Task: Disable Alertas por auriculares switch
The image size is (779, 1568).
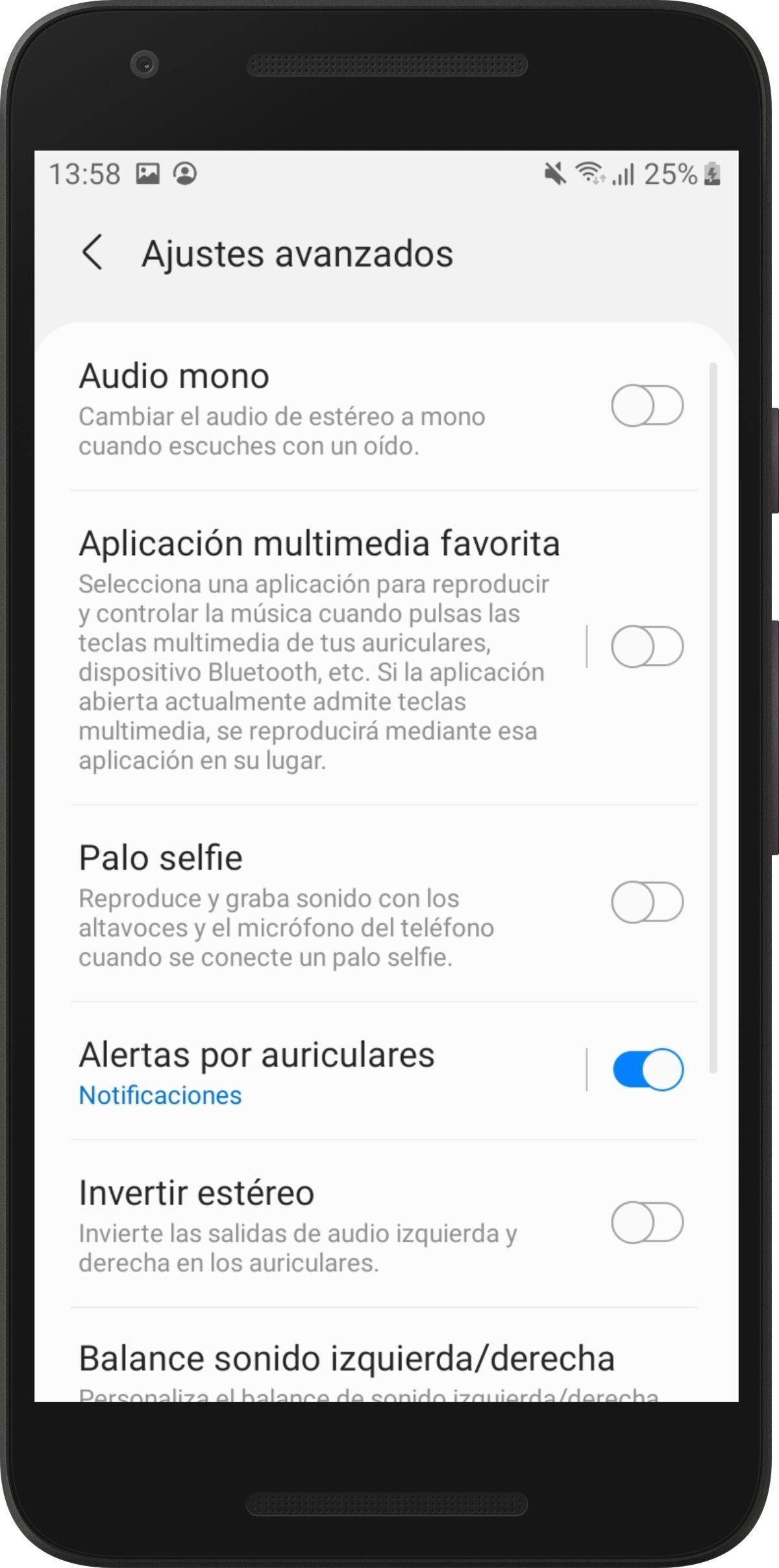Action: click(647, 1070)
